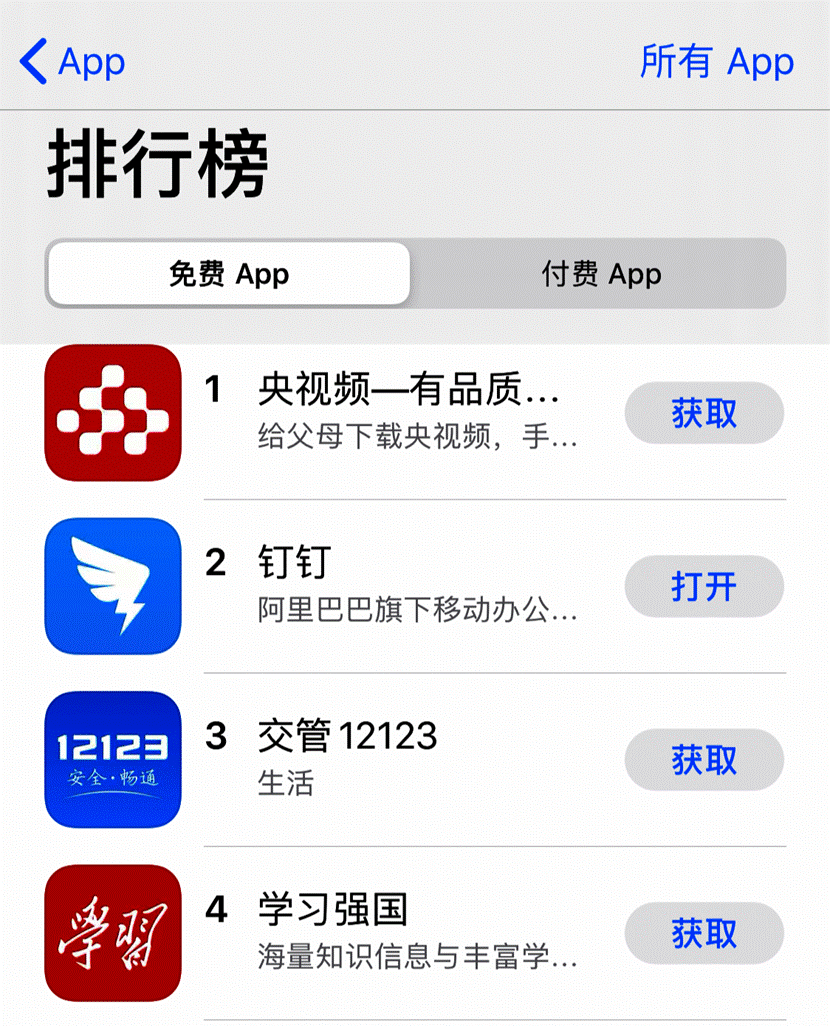The width and height of the screenshot is (830, 1026).
Task: Select the 免费 App segment
Action: [229, 274]
